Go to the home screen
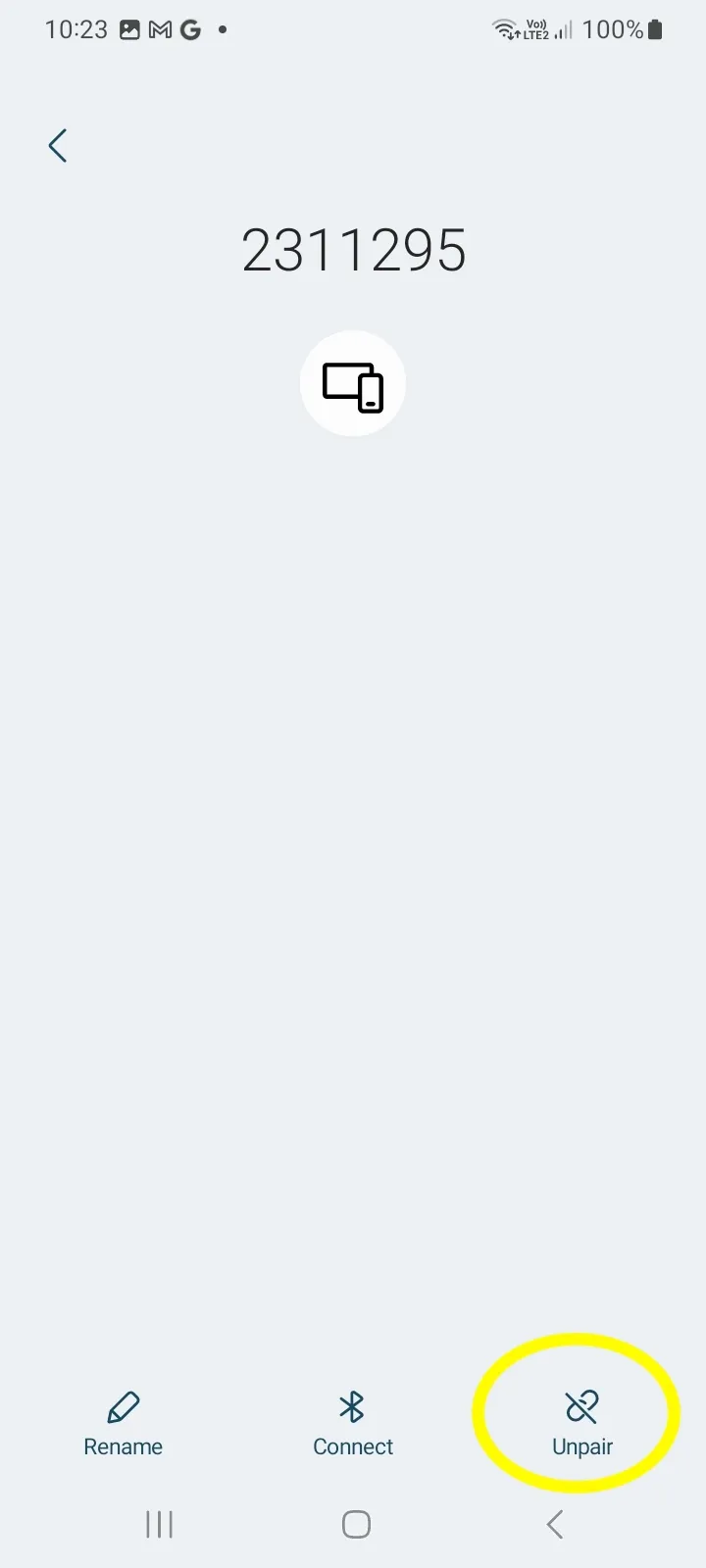The height and width of the screenshot is (1568, 706). click(x=356, y=1524)
